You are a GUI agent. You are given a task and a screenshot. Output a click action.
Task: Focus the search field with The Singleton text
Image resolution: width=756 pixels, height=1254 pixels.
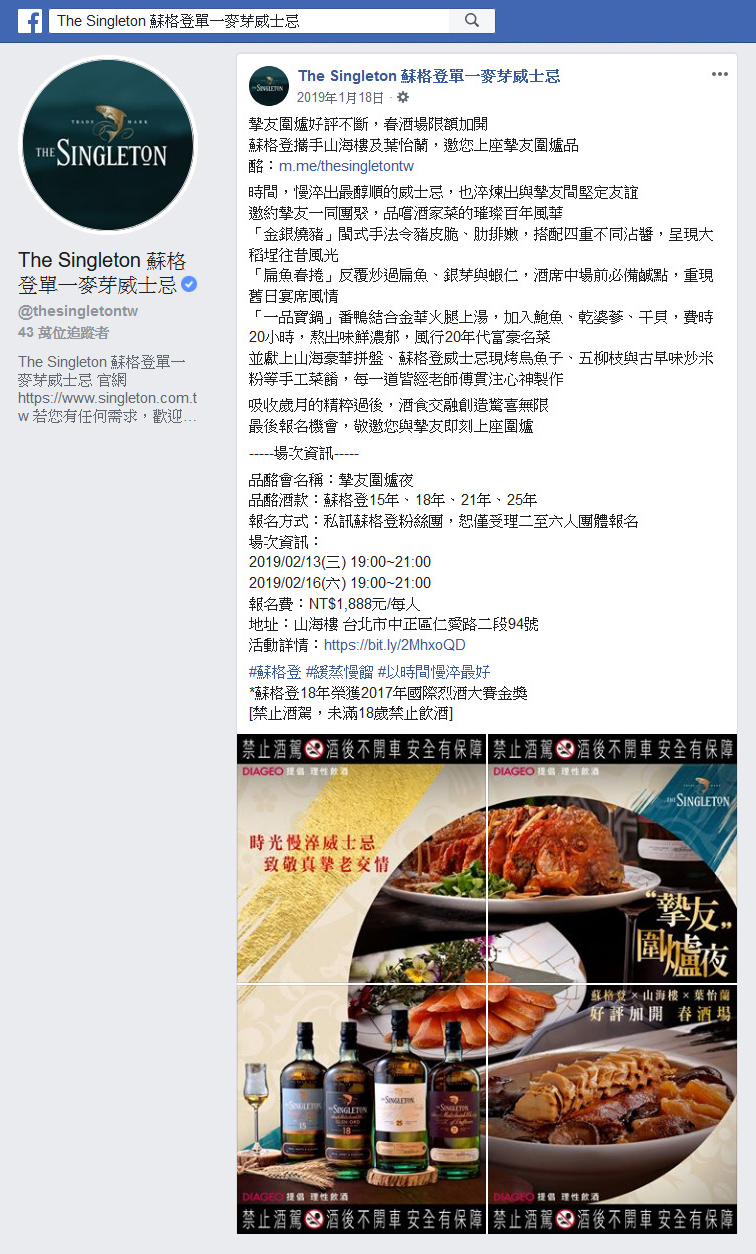pyautogui.click(x=250, y=21)
